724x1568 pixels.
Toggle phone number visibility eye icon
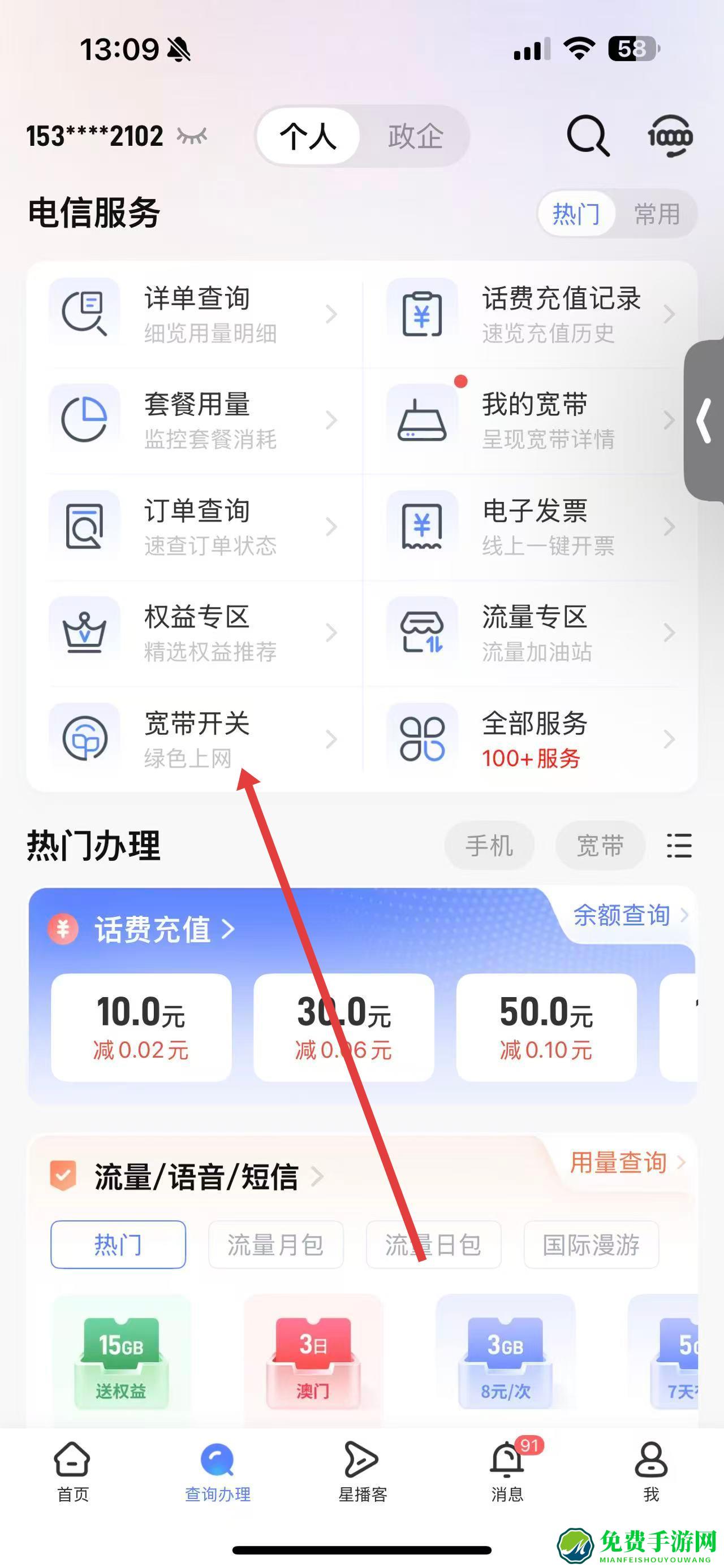(x=192, y=136)
